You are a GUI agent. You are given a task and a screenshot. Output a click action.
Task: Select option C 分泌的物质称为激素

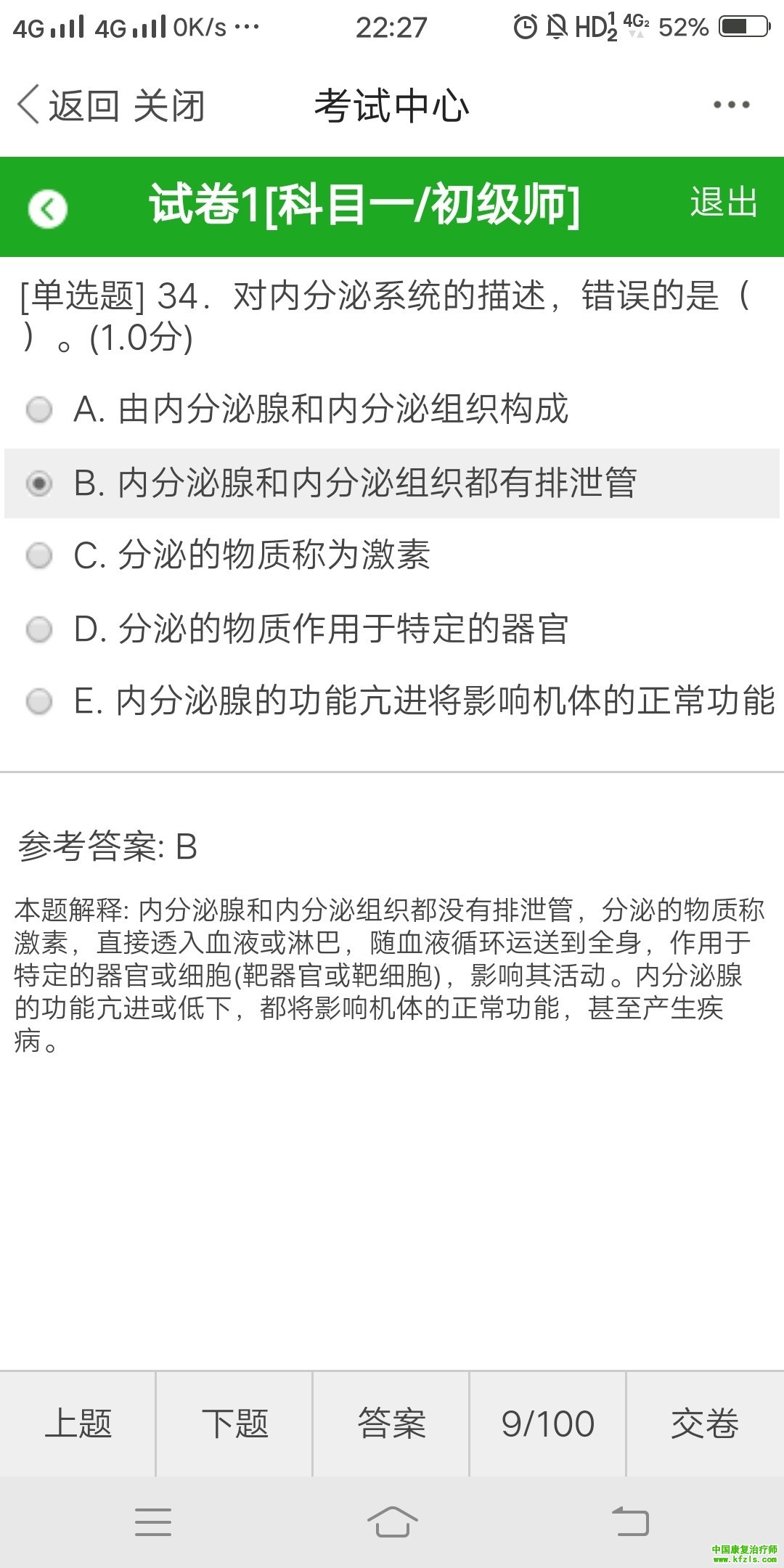pyautogui.click(x=39, y=556)
